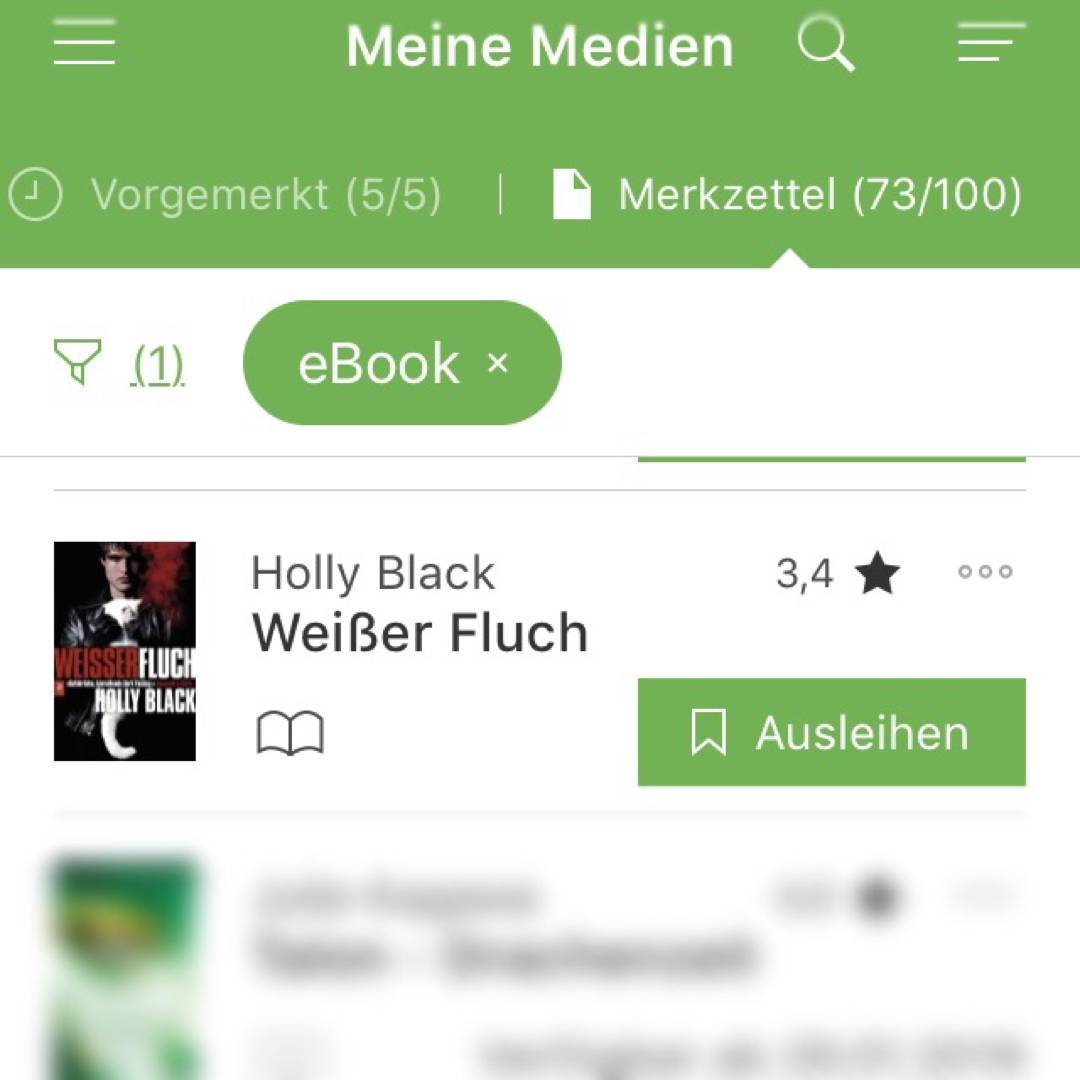Open more options for Weißer Fluch
This screenshot has height=1080, width=1080.
[x=985, y=572]
